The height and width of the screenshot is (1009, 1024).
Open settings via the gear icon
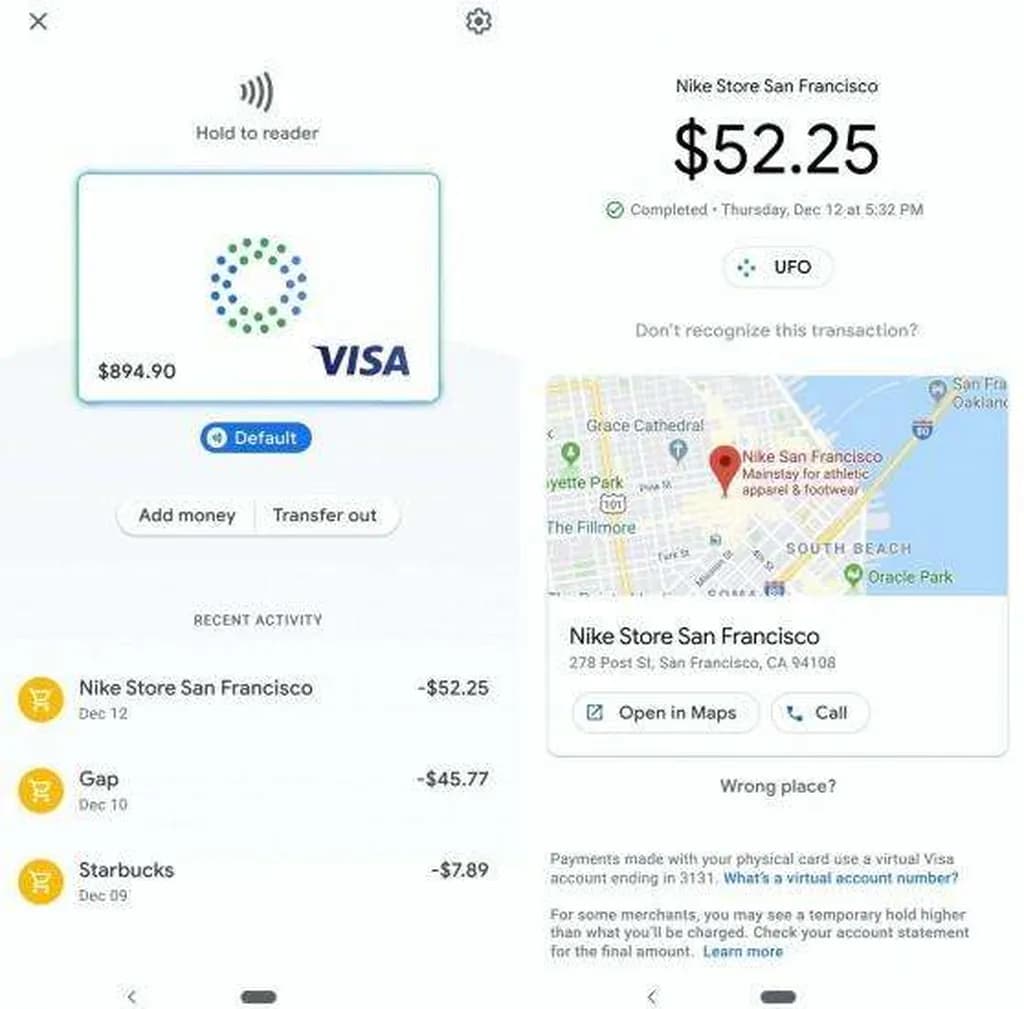479,21
